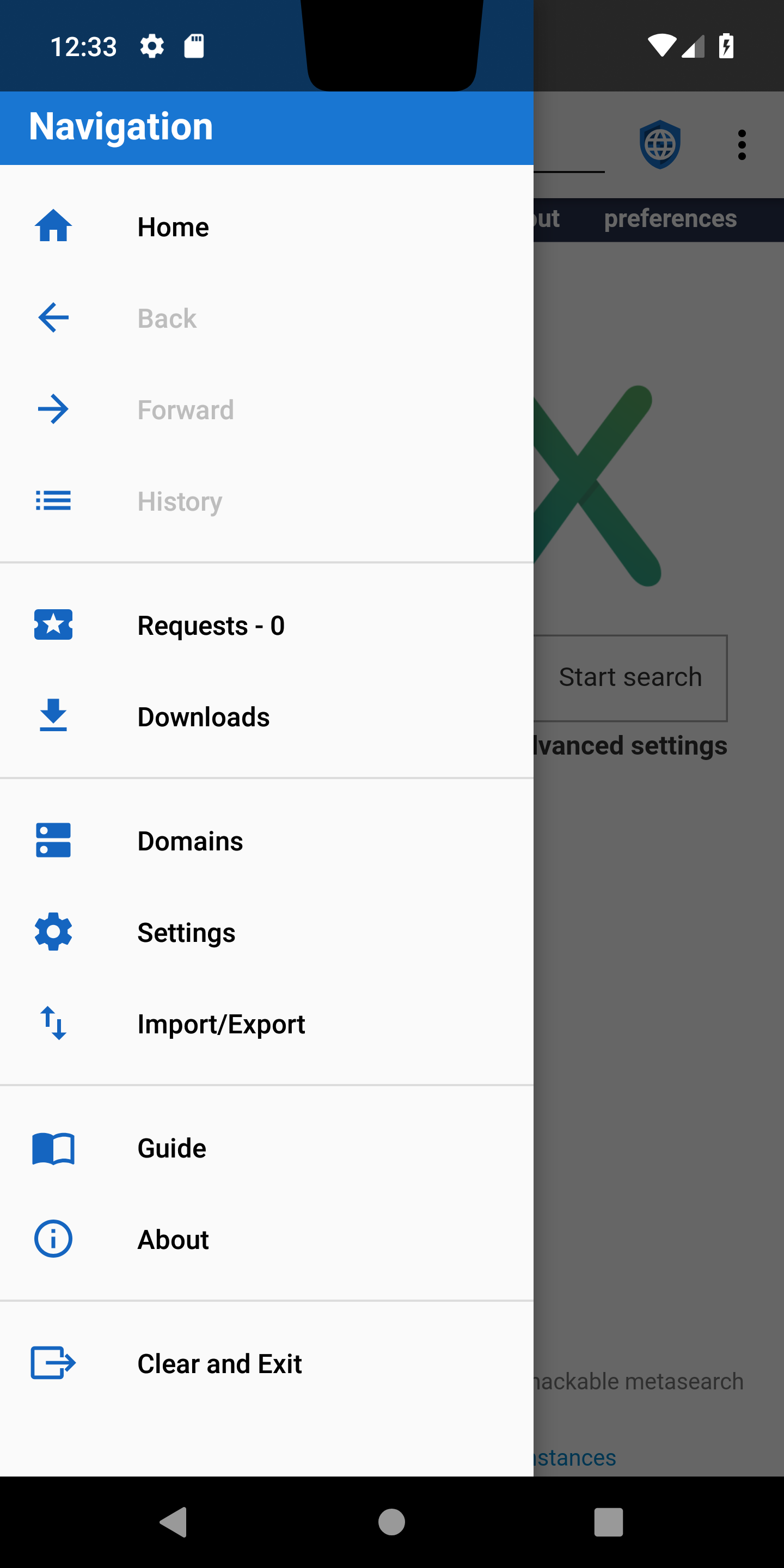
Task: Choose Clear and Exit
Action: coord(267,1363)
